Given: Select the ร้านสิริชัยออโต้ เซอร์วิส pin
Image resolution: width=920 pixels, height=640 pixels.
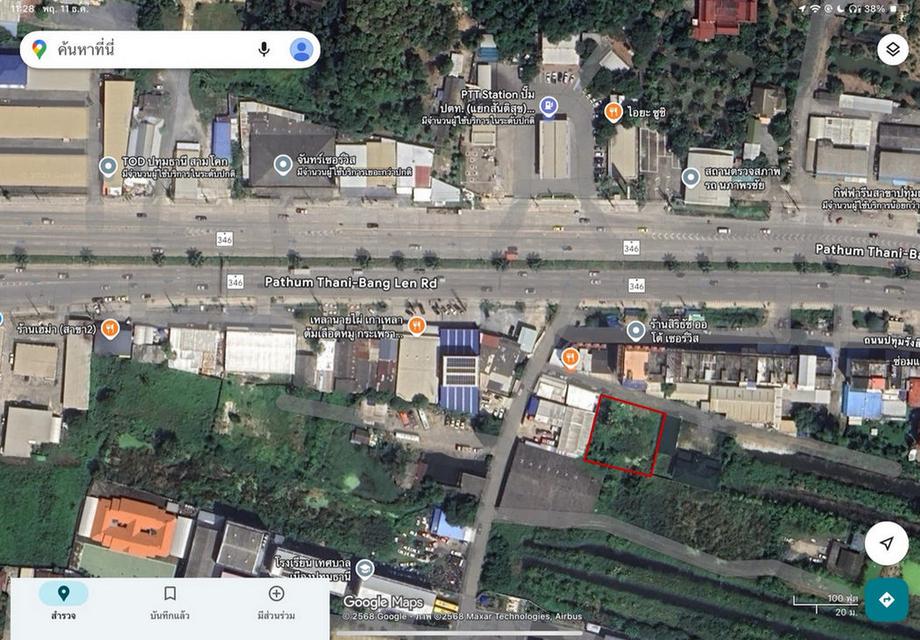Looking at the screenshot, I should (635, 330).
